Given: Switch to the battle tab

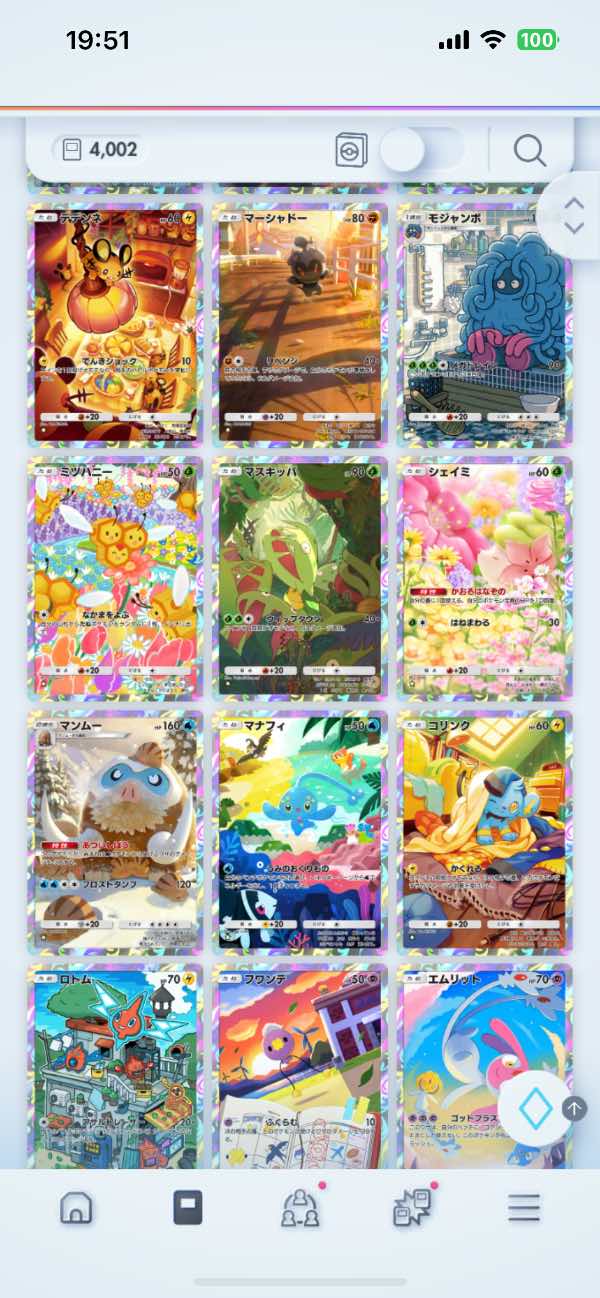Looking at the screenshot, I should point(412,1207).
